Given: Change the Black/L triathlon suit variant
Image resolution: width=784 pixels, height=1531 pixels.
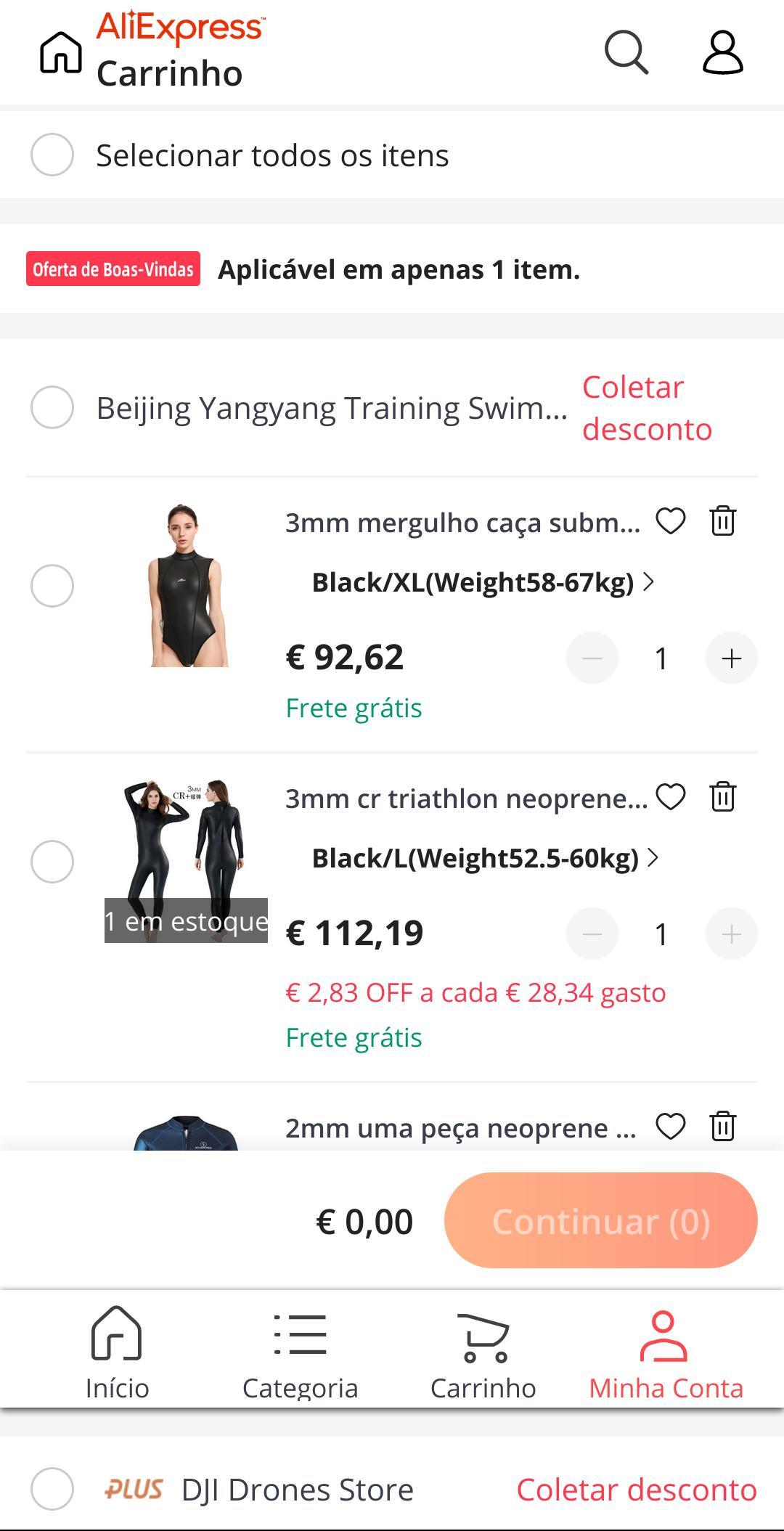Looking at the screenshot, I should 483,858.
